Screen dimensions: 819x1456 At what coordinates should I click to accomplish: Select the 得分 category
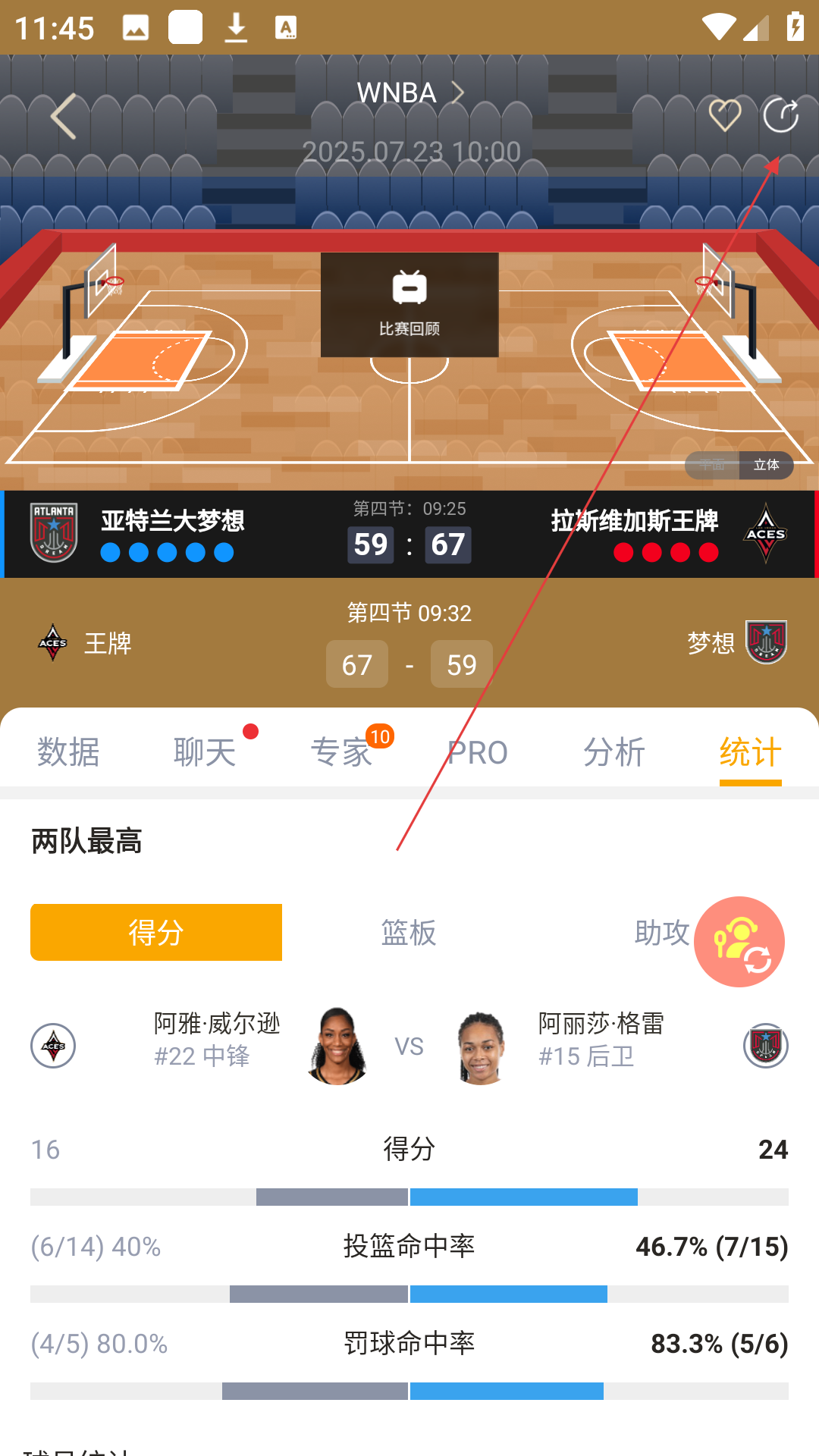pos(156,932)
